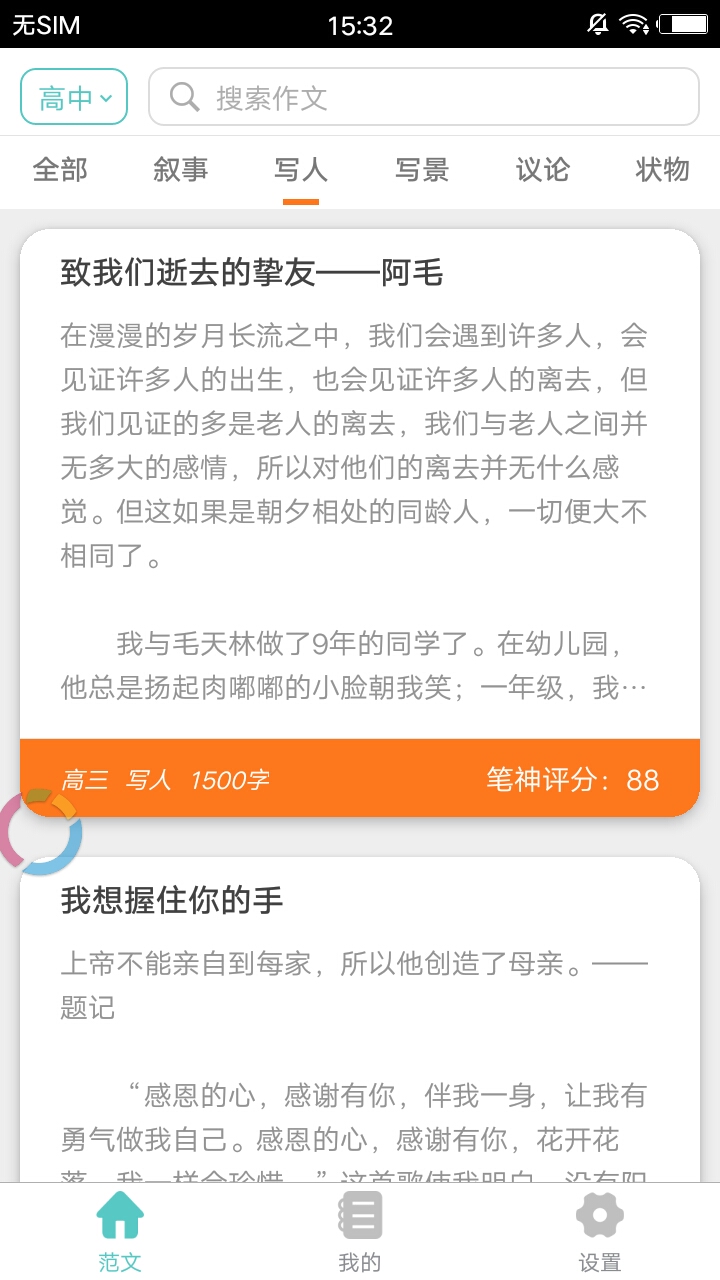Screen dimensions: 720x1280
Task: Go to the 范文 bottom tab
Action: click(120, 1232)
